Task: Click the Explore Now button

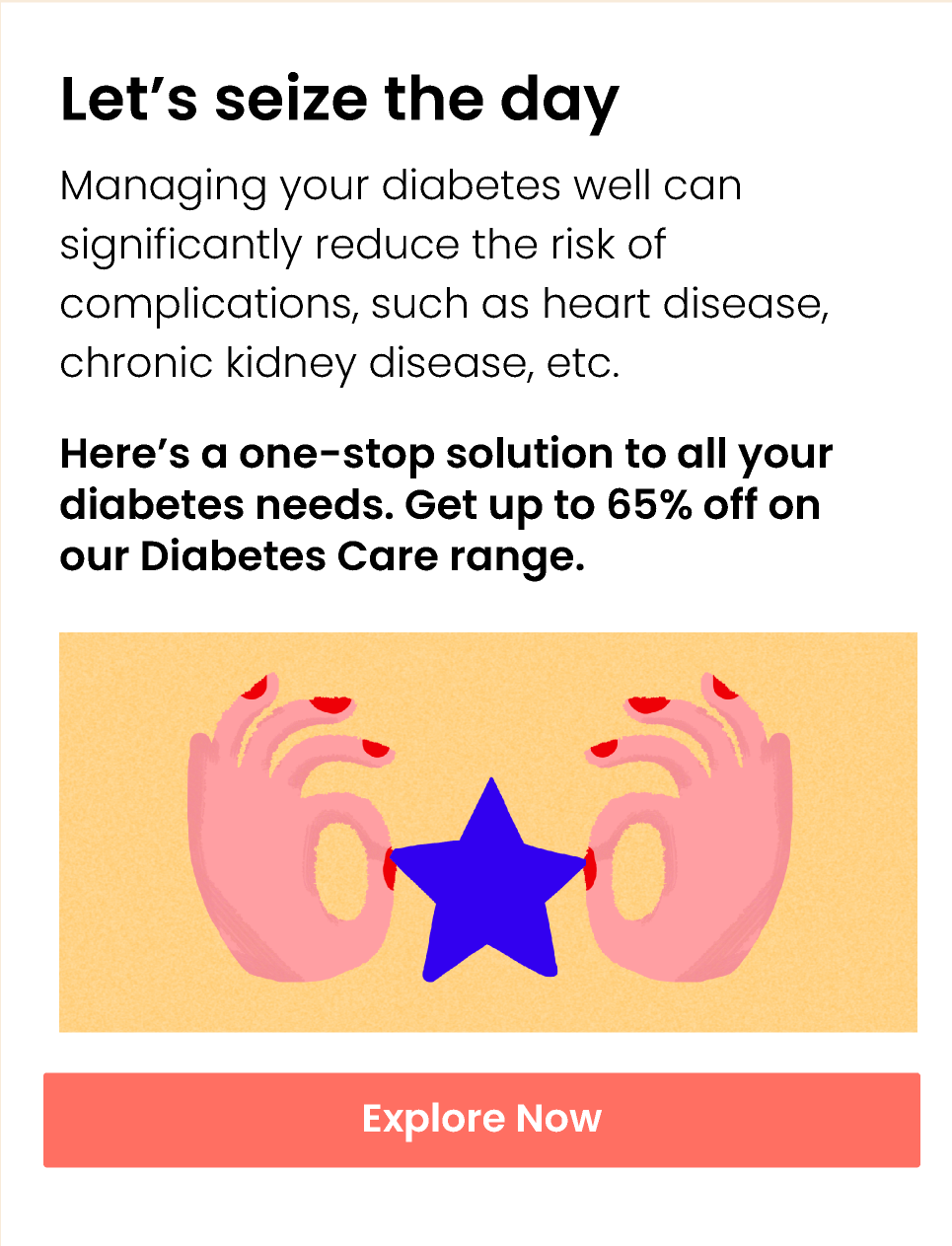Action: tap(483, 1120)
